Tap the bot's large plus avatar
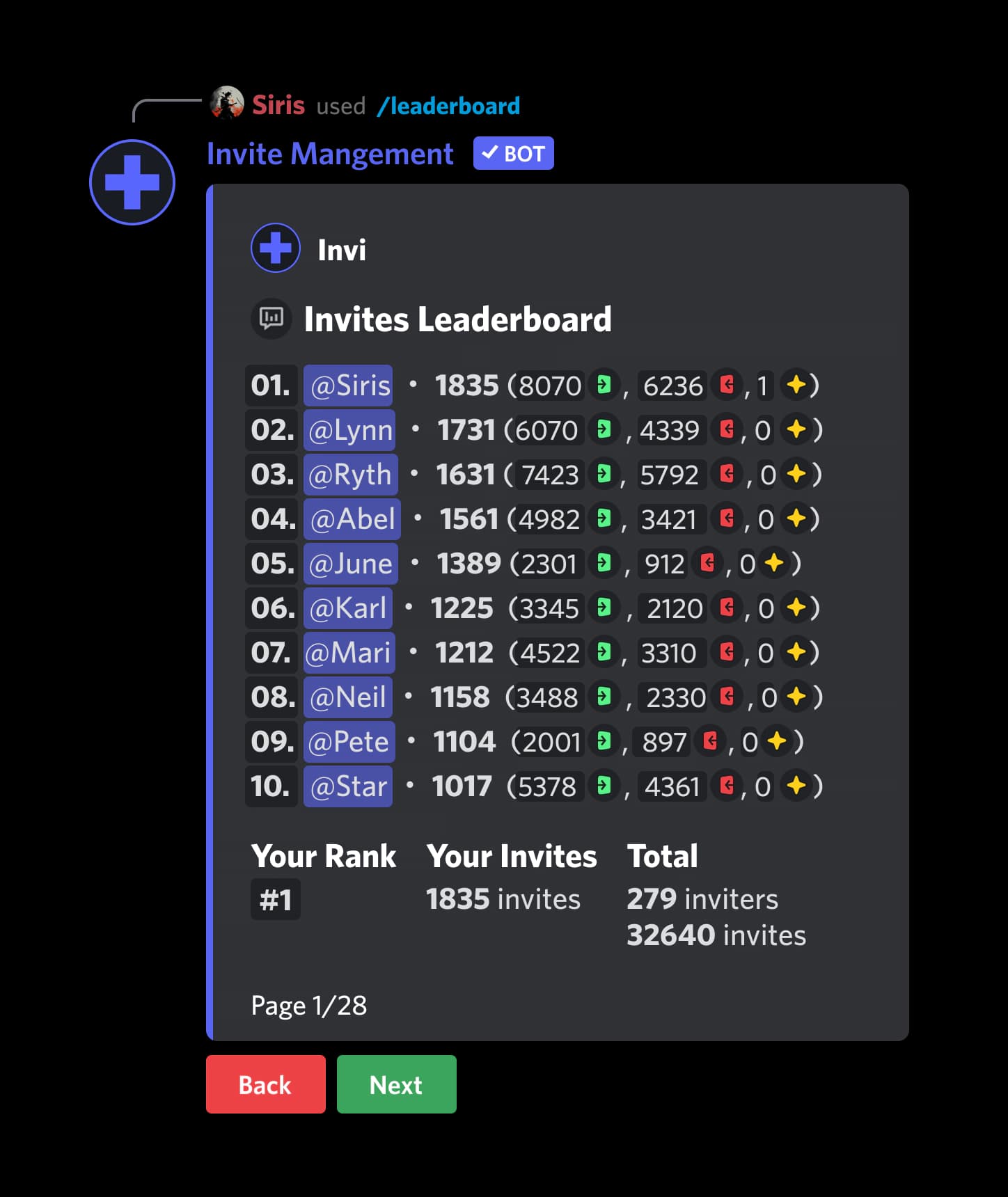The width and height of the screenshot is (1008, 1197). point(132,182)
